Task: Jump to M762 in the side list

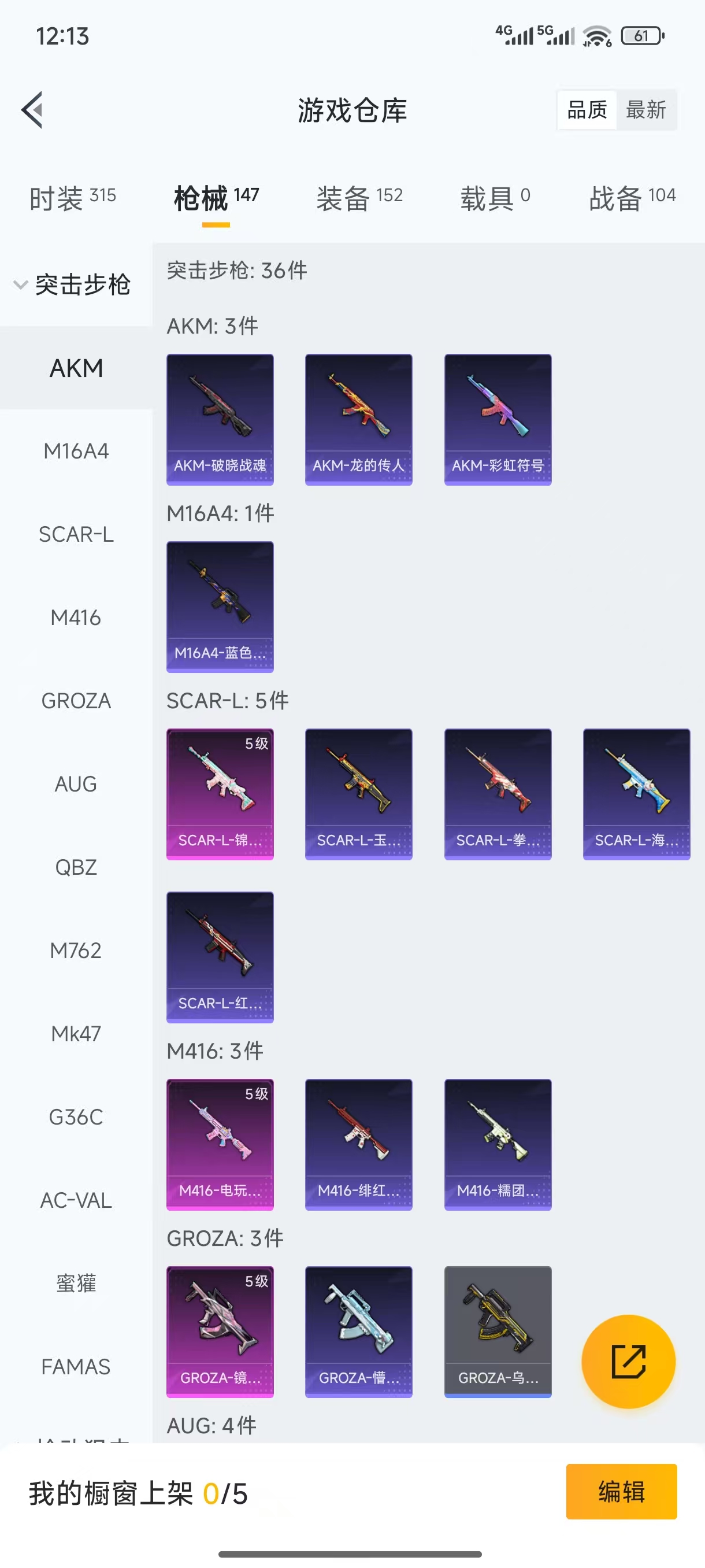Action: [x=76, y=950]
